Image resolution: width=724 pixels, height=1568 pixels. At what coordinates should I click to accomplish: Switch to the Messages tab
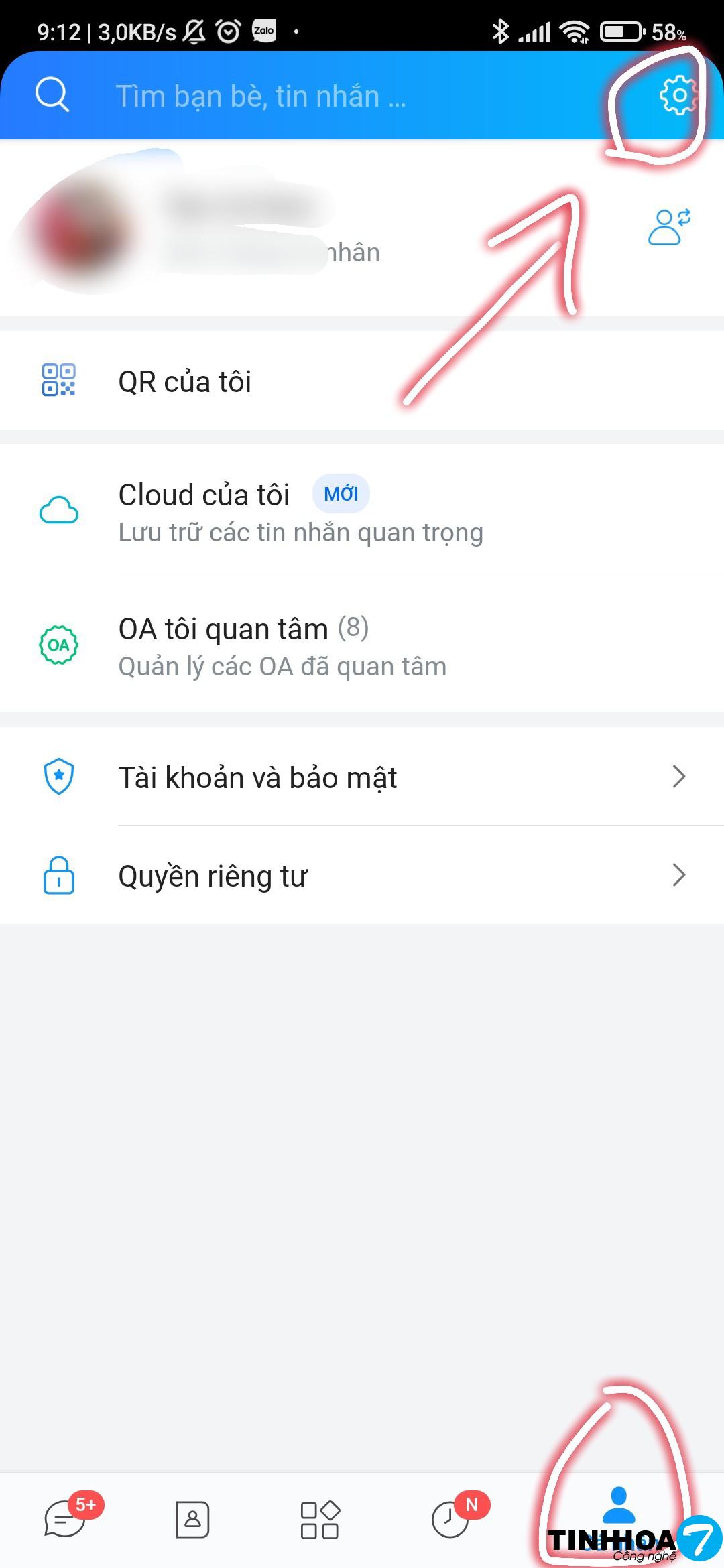[66, 1518]
